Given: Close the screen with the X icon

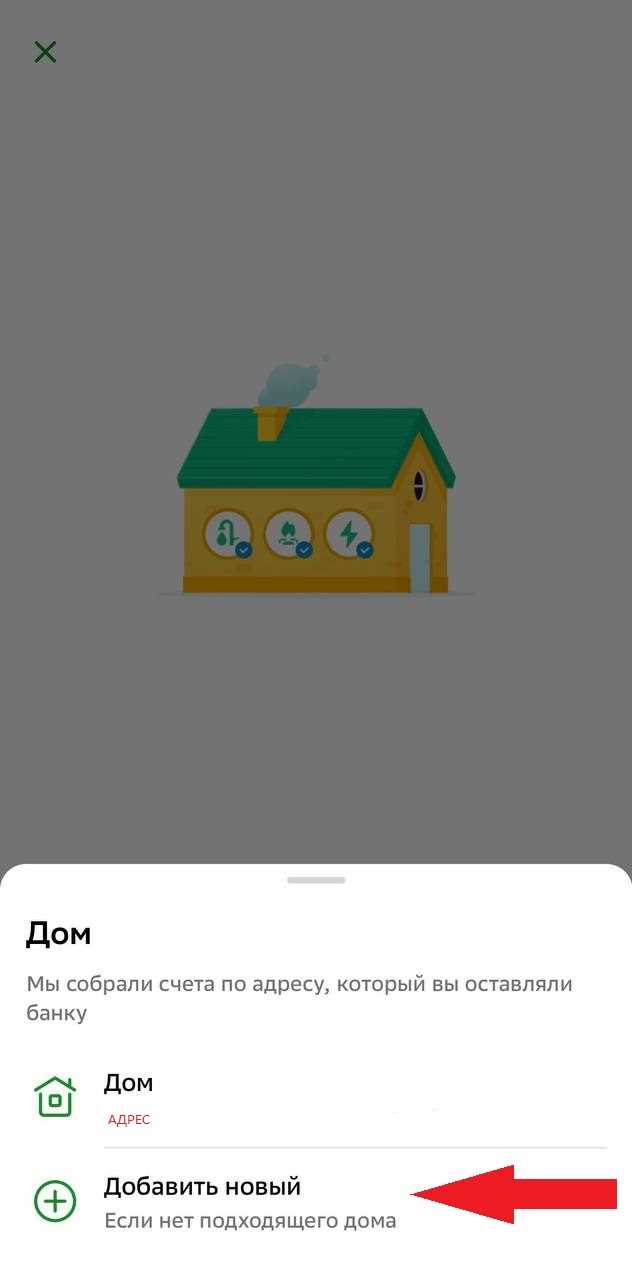Looking at the screenshot, I should pyautogui.click(x=45, y=52).
